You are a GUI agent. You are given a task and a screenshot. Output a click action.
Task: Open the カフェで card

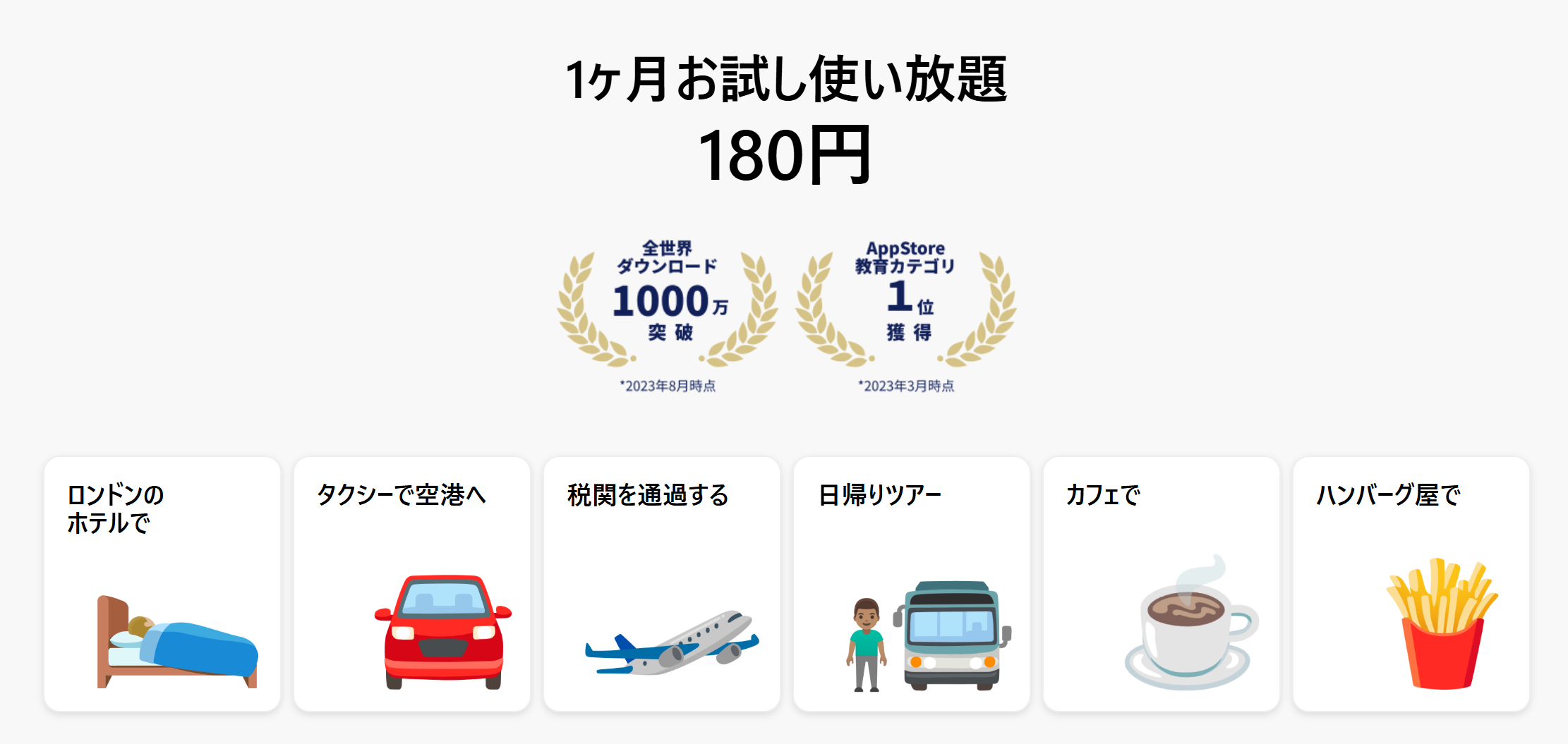(x=1162, y=584)
